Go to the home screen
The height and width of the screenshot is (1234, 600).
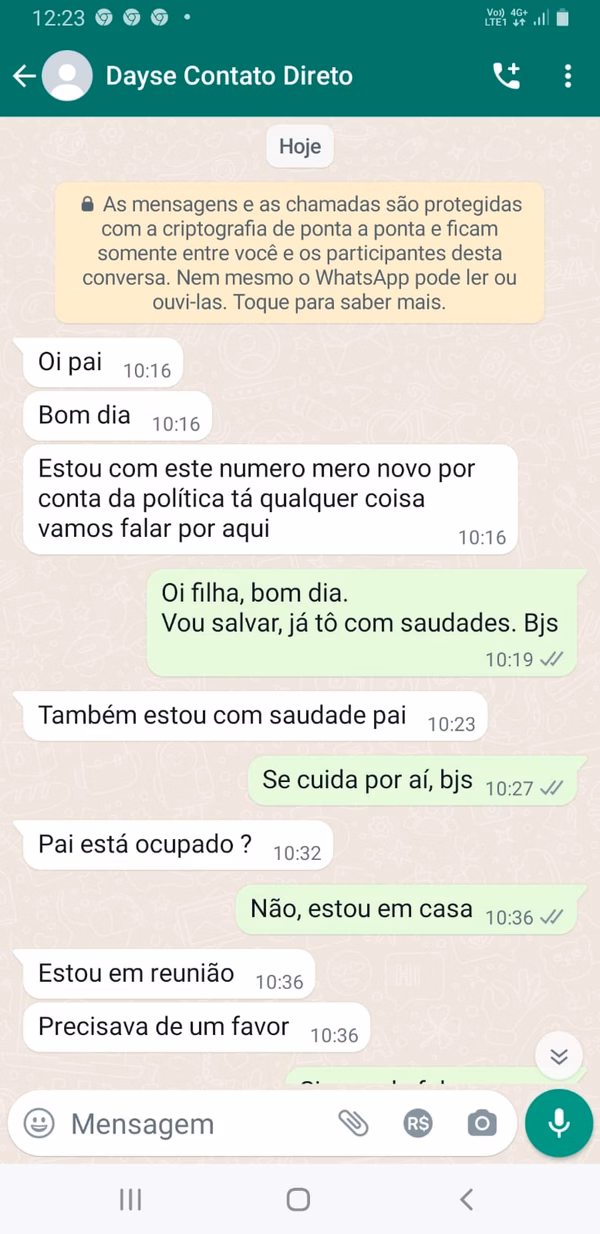point(298,1200)
